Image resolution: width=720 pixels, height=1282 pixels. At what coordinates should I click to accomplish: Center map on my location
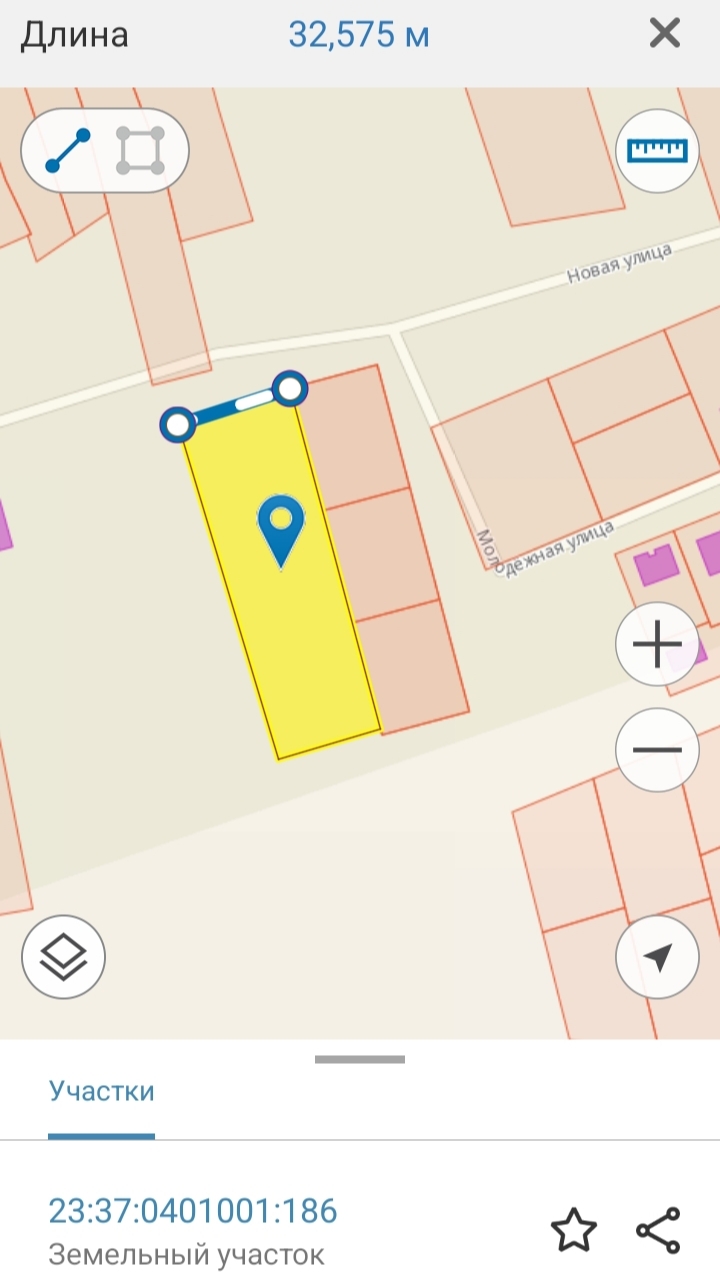point(657,957)
